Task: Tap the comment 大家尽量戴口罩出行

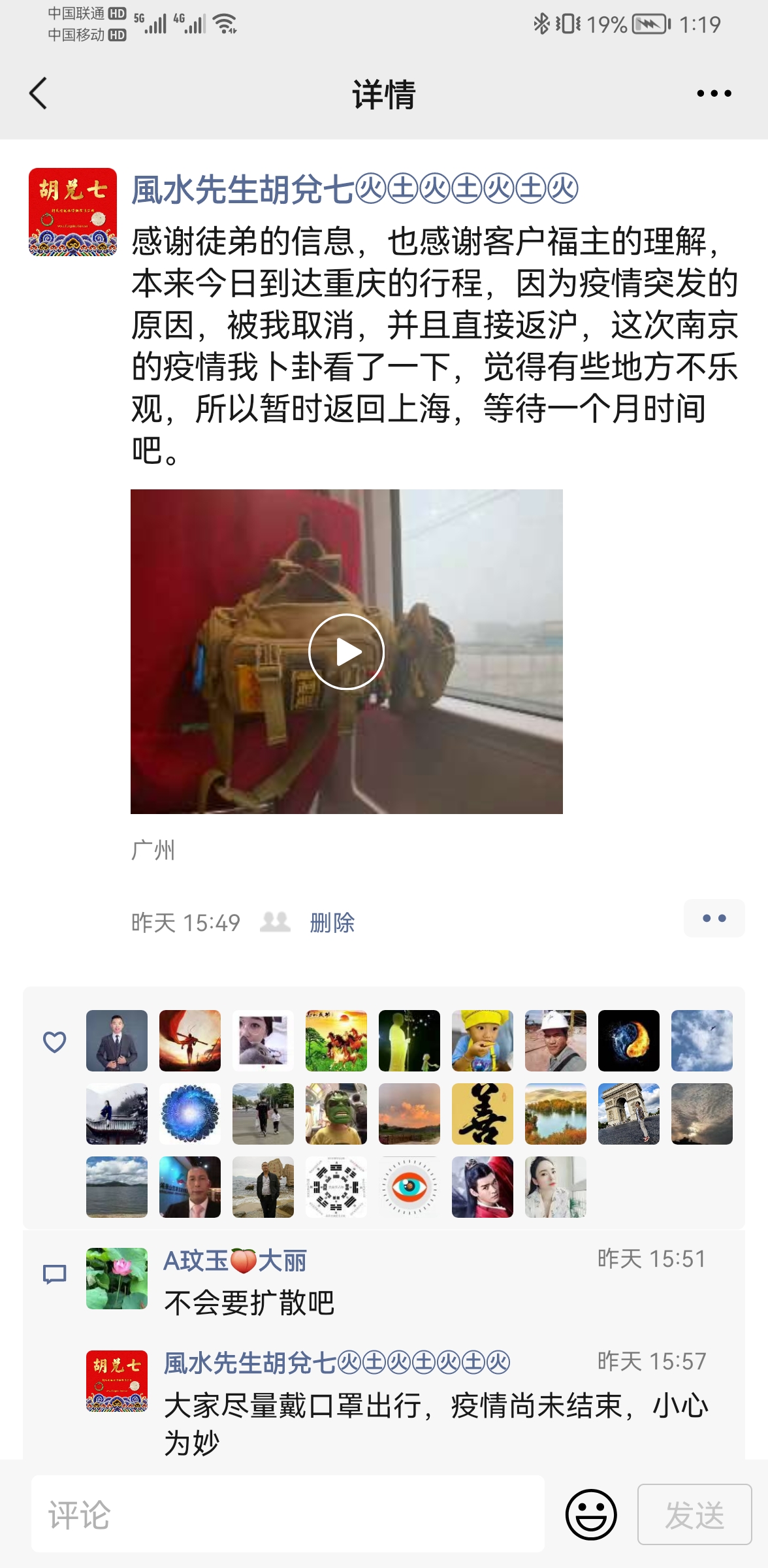Action: [x=436, y=1424]
